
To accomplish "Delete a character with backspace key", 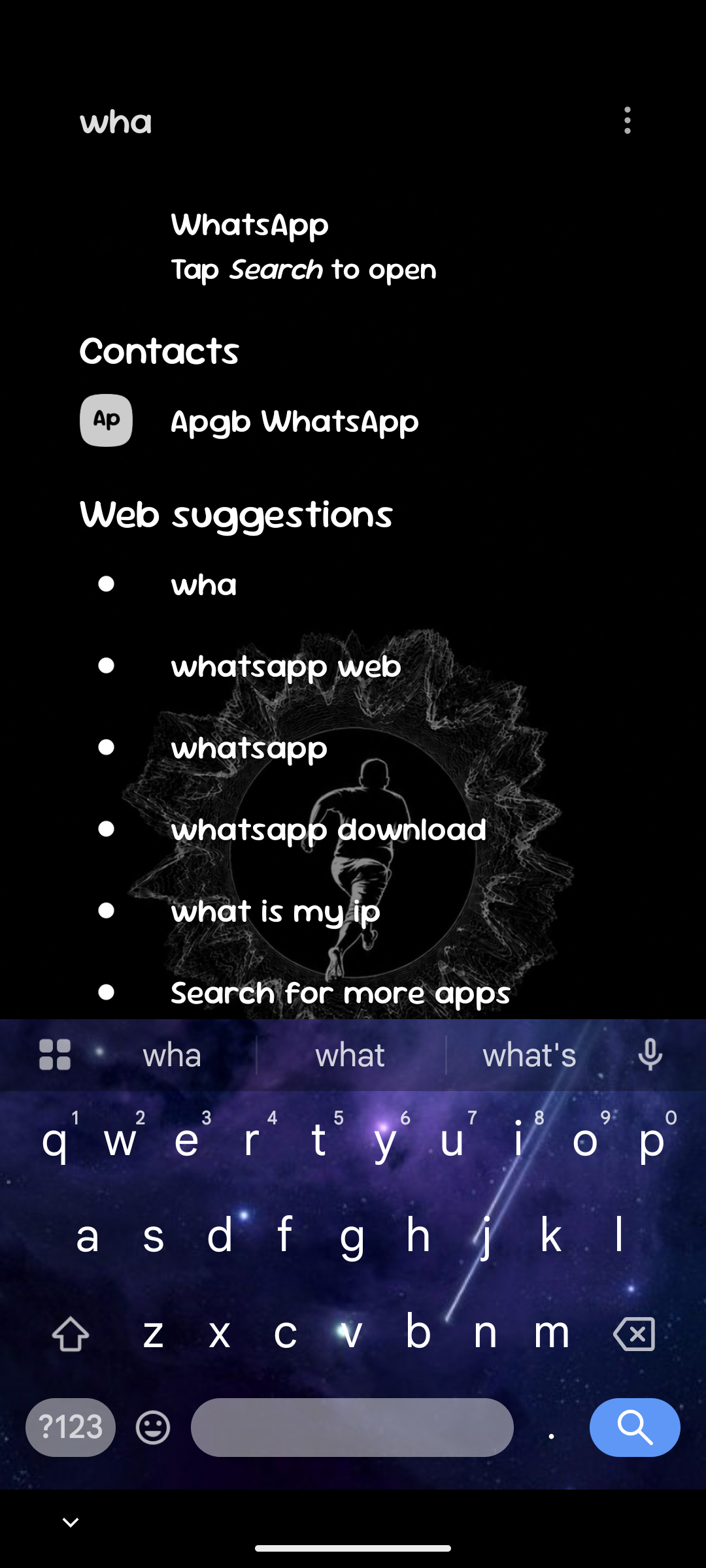I will tap(634, 1333).
